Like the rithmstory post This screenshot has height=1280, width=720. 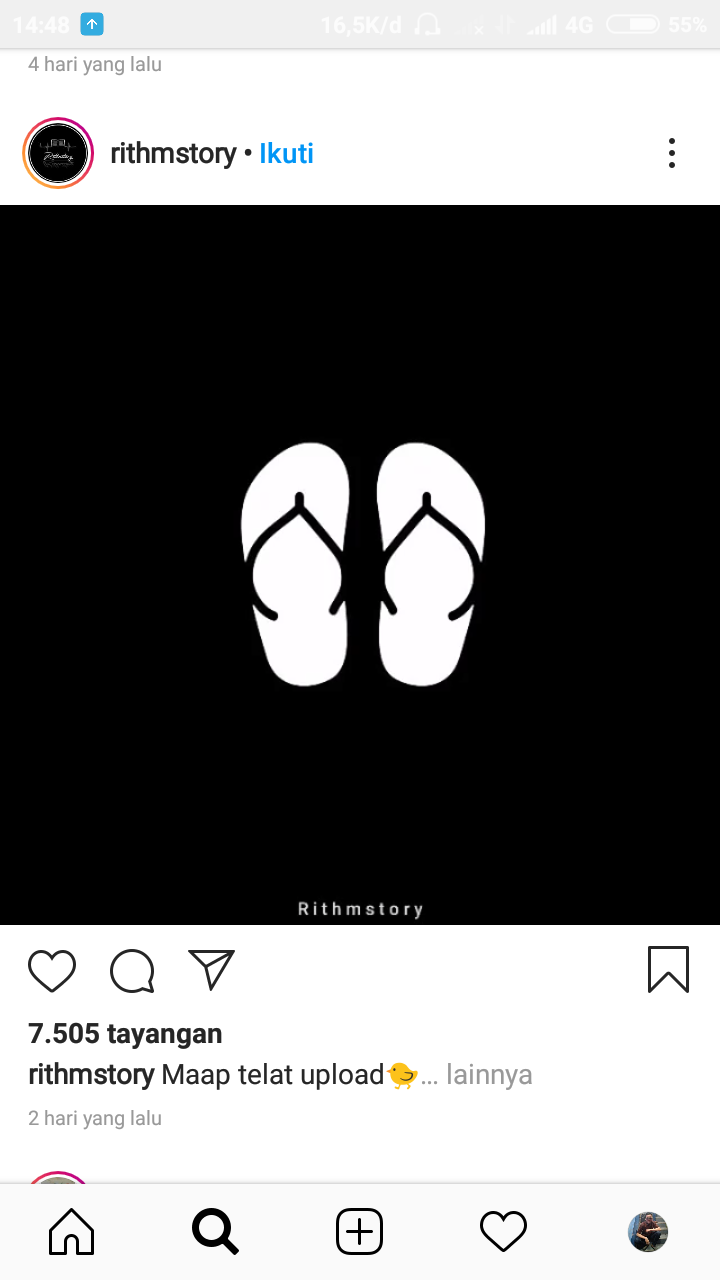(52, 970)
